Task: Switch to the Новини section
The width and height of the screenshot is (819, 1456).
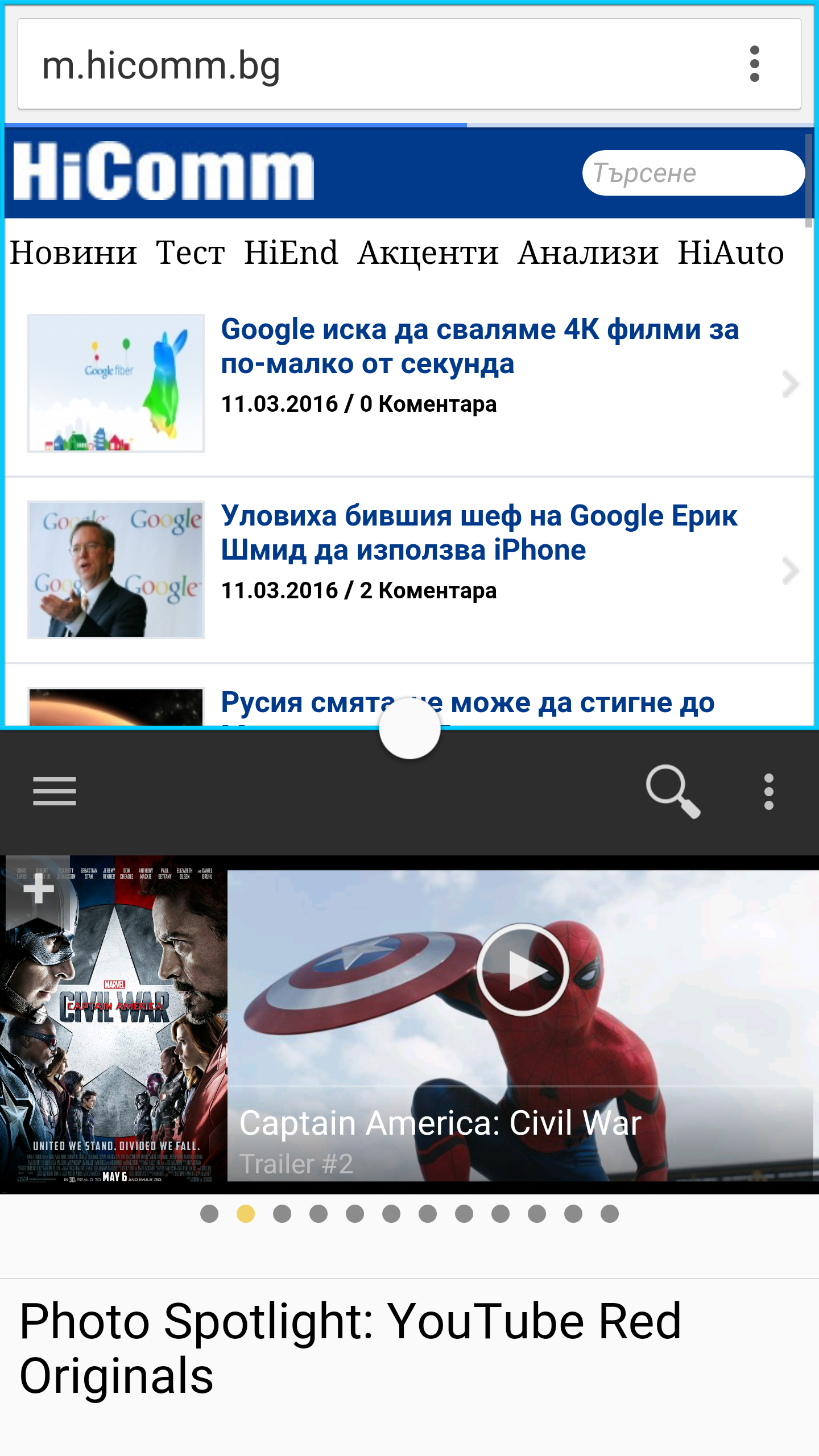Action: point(73,253)
